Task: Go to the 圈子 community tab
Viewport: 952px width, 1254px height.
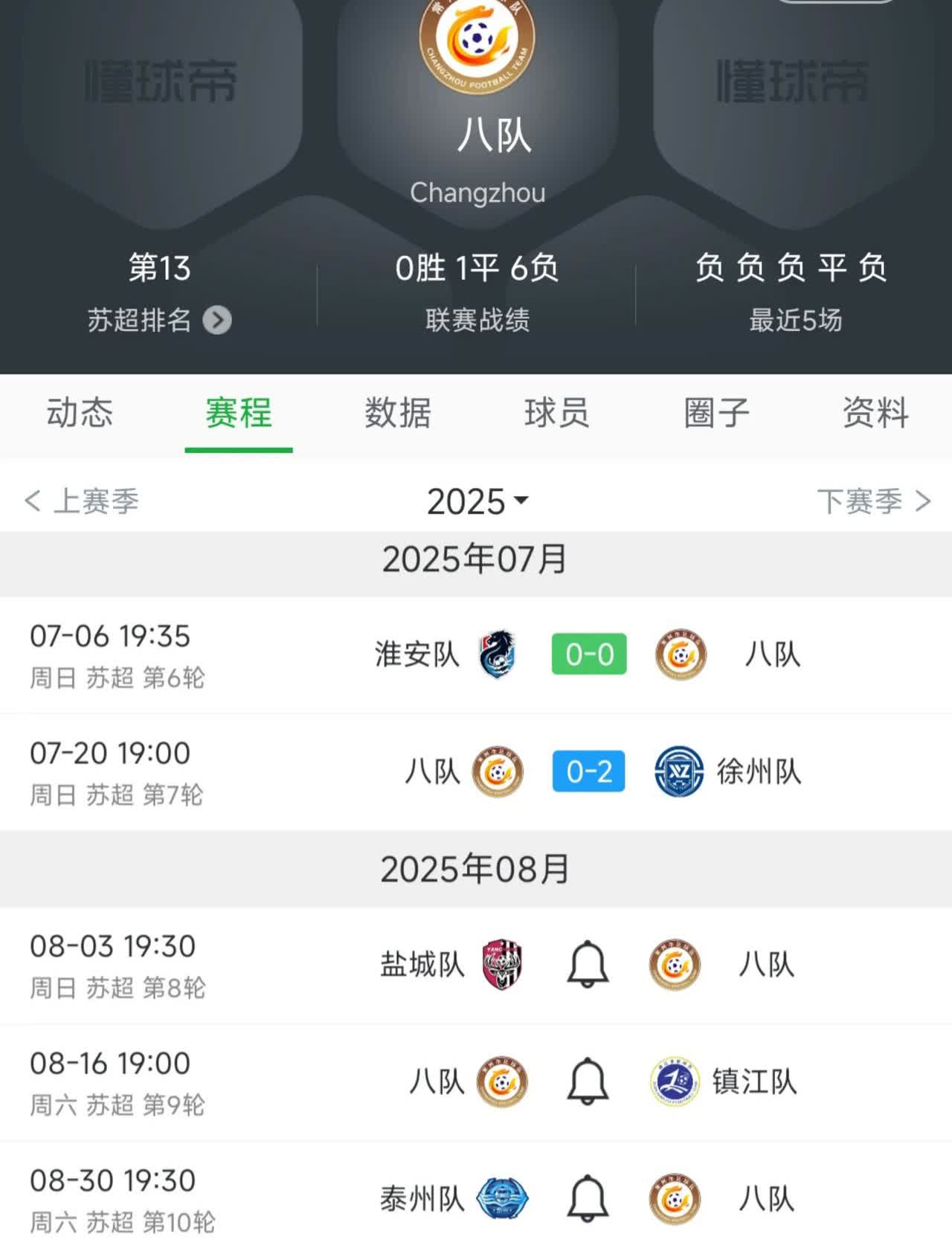Action: [716, 413]
